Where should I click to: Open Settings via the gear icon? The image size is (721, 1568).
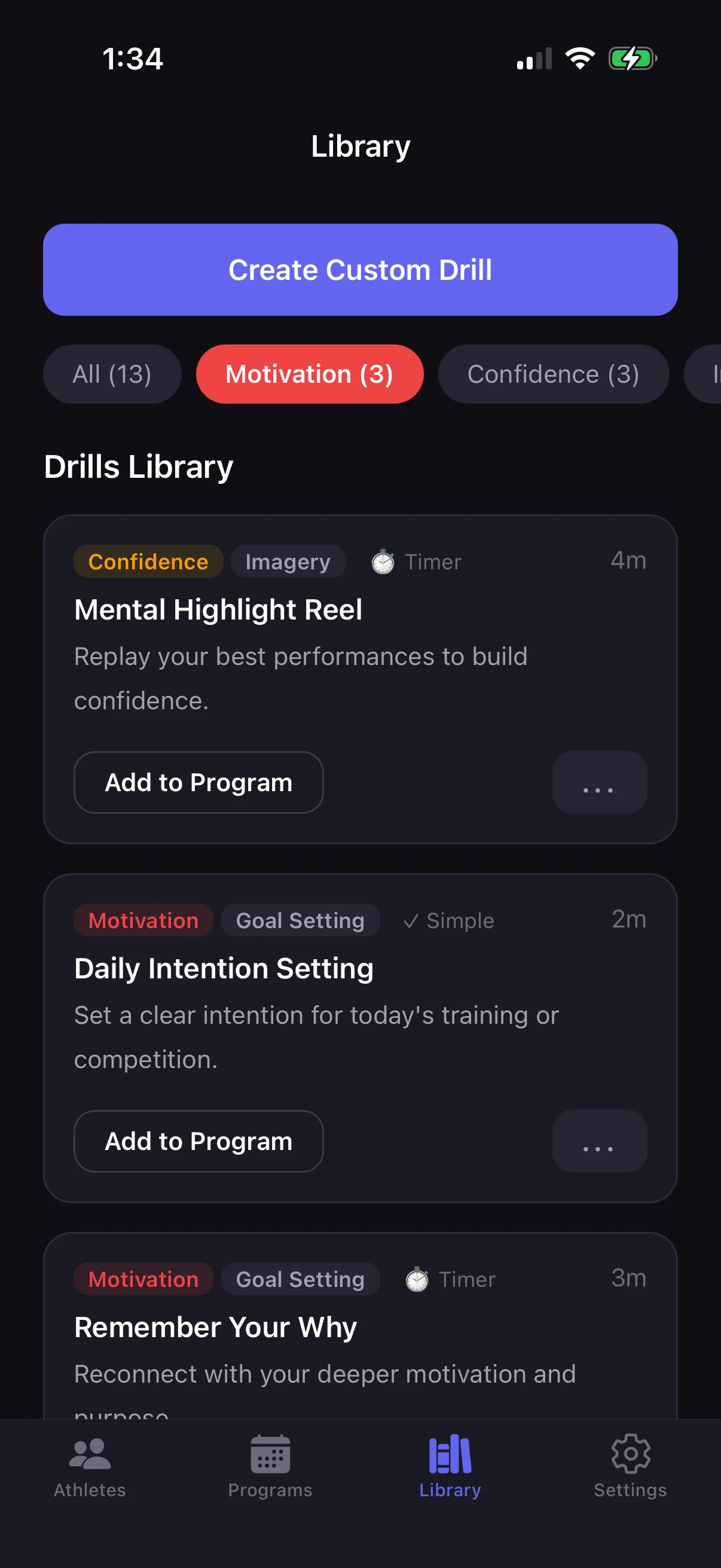pyautogui.click(x=630, y=1455)
